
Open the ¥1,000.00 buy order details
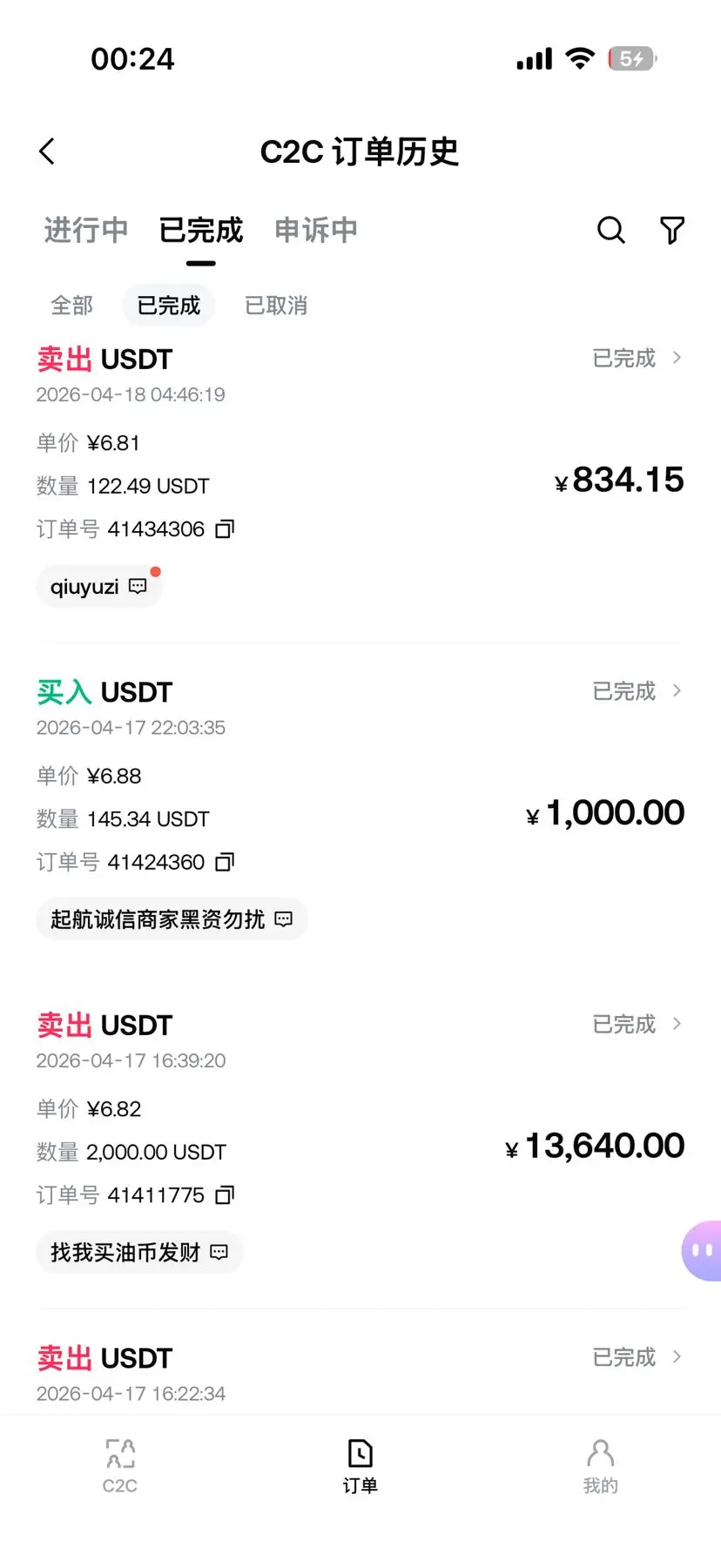tap(637, 691)
